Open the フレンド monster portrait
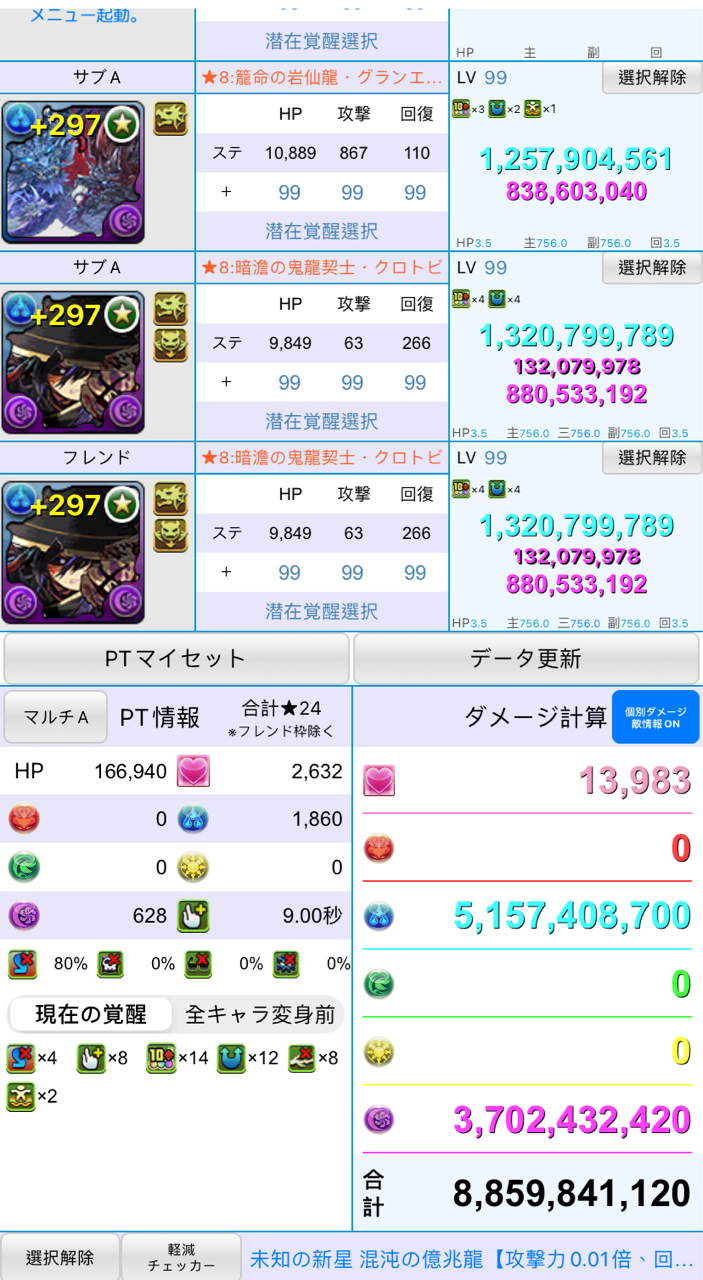Screen dimensions: 703x1280 tap(73, 552)
